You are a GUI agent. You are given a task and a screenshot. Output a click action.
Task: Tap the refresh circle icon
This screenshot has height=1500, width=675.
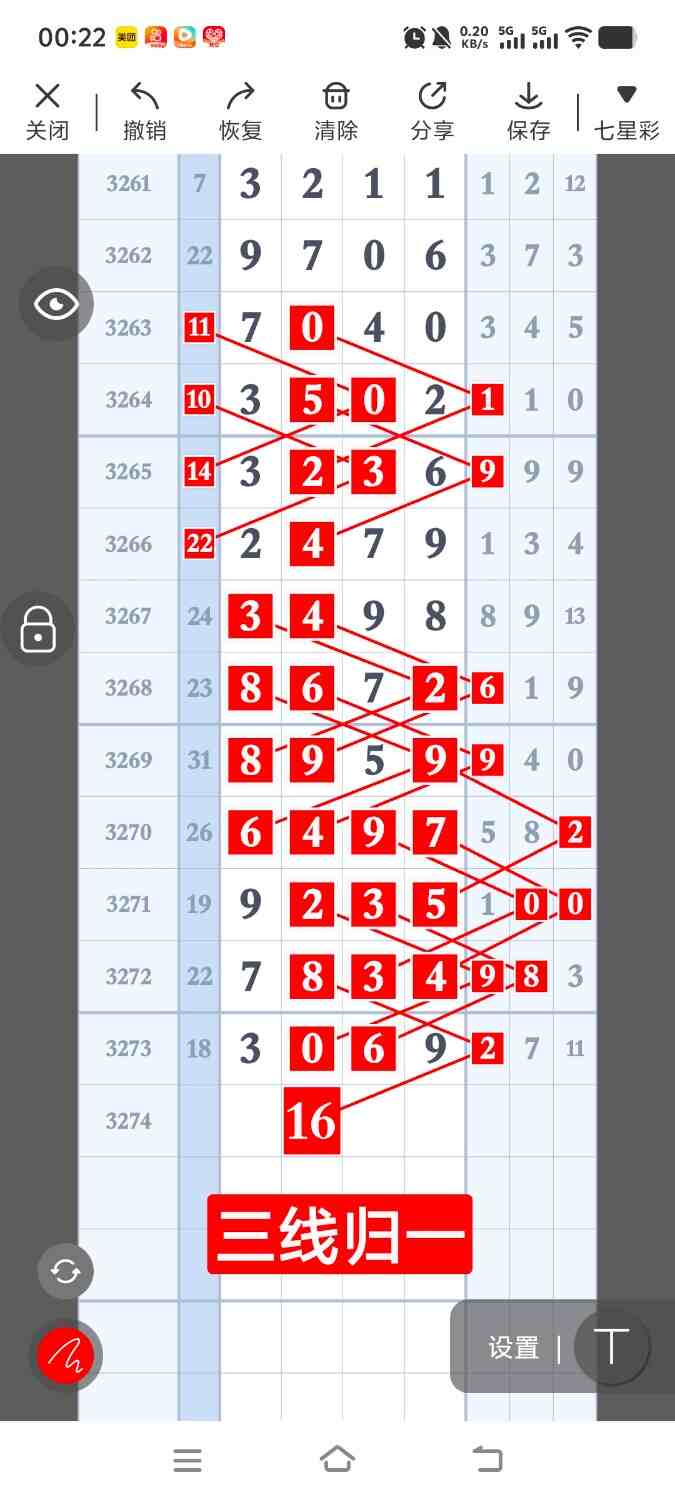[65, 1271]
